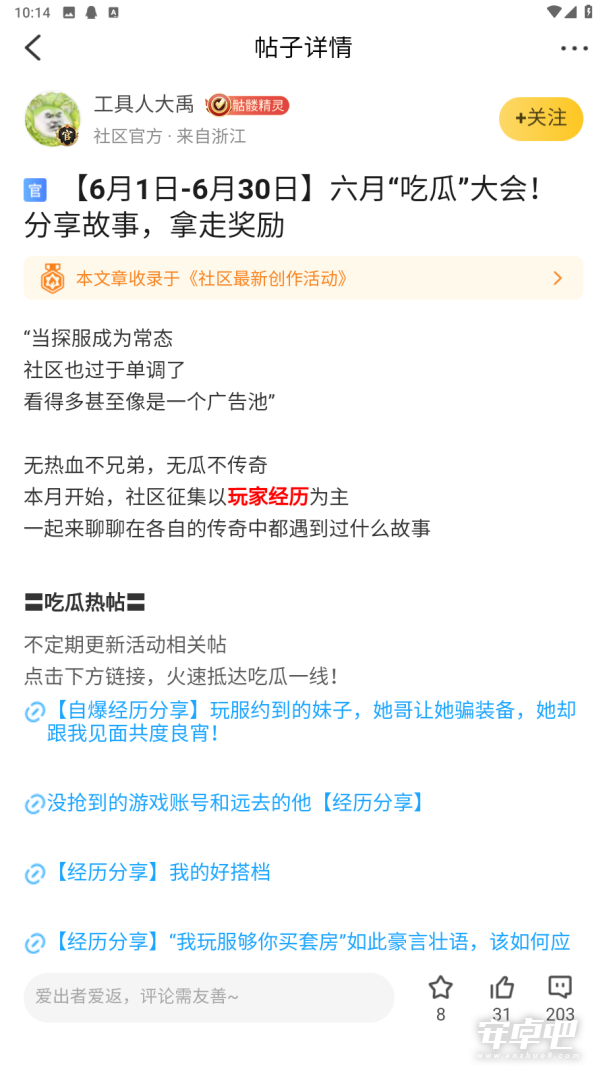Follow author 工具人大禹 with the +关注 button
This screenshot has height=1080, width=607.
[541, 119]
